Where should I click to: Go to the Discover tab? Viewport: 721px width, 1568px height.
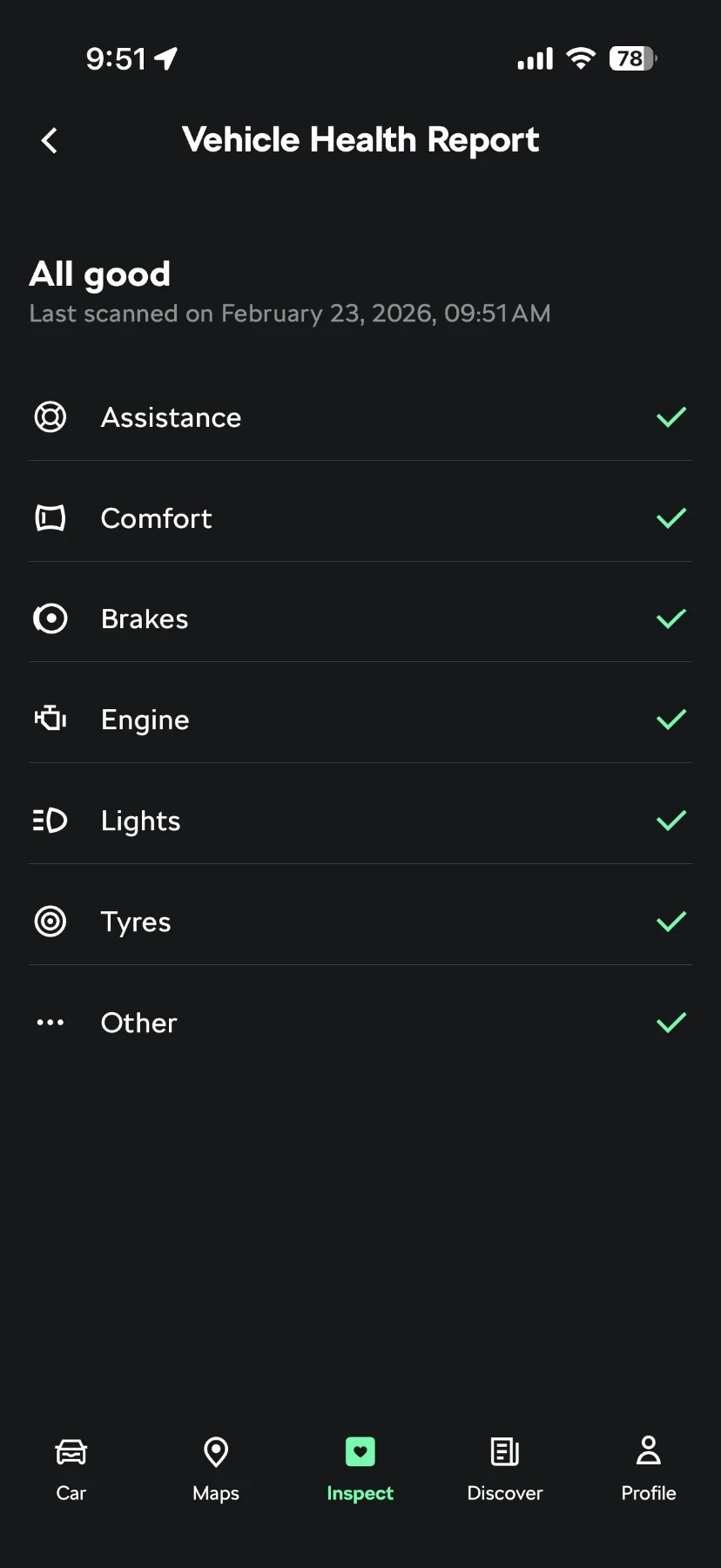(x=504, y=1469)
